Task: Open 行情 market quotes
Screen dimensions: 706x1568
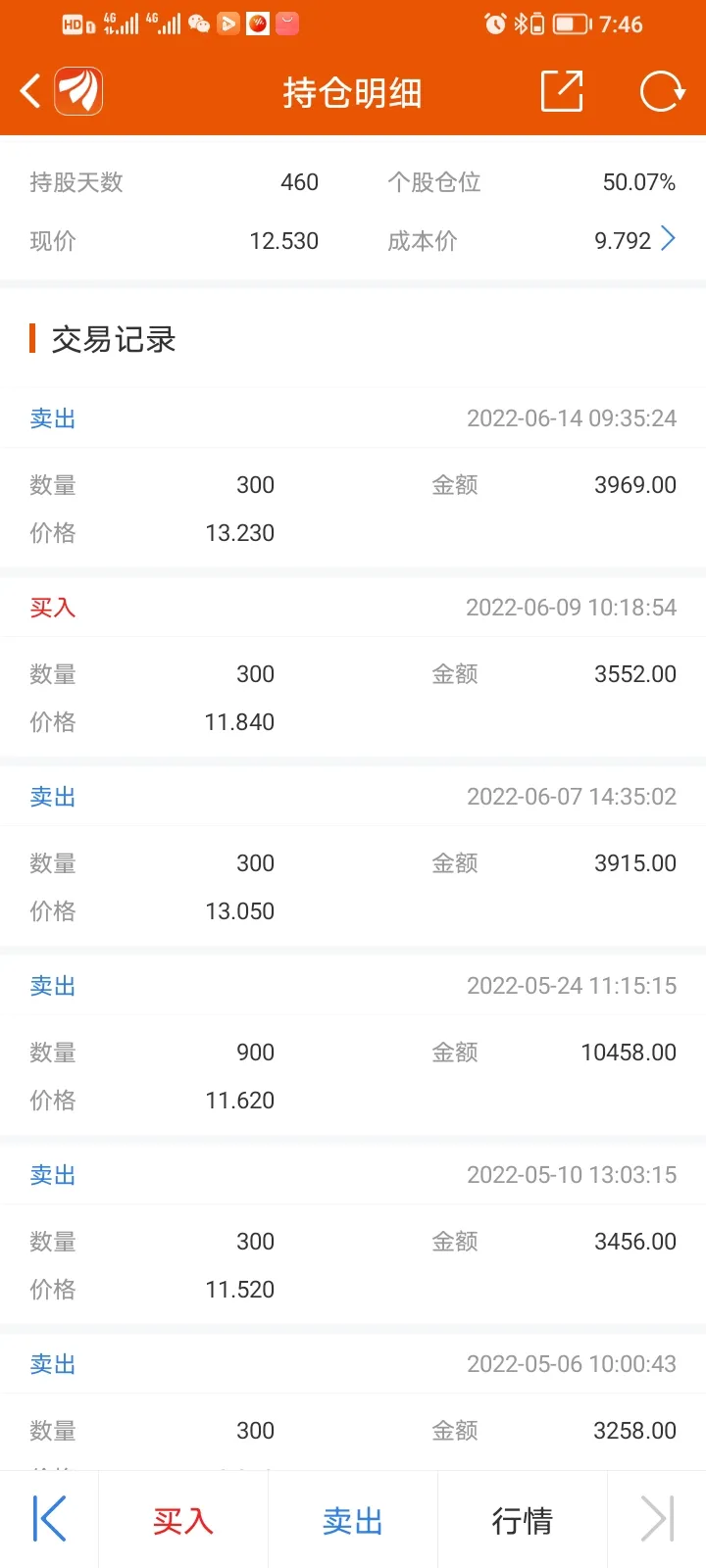Action: tap(522, 1520)
